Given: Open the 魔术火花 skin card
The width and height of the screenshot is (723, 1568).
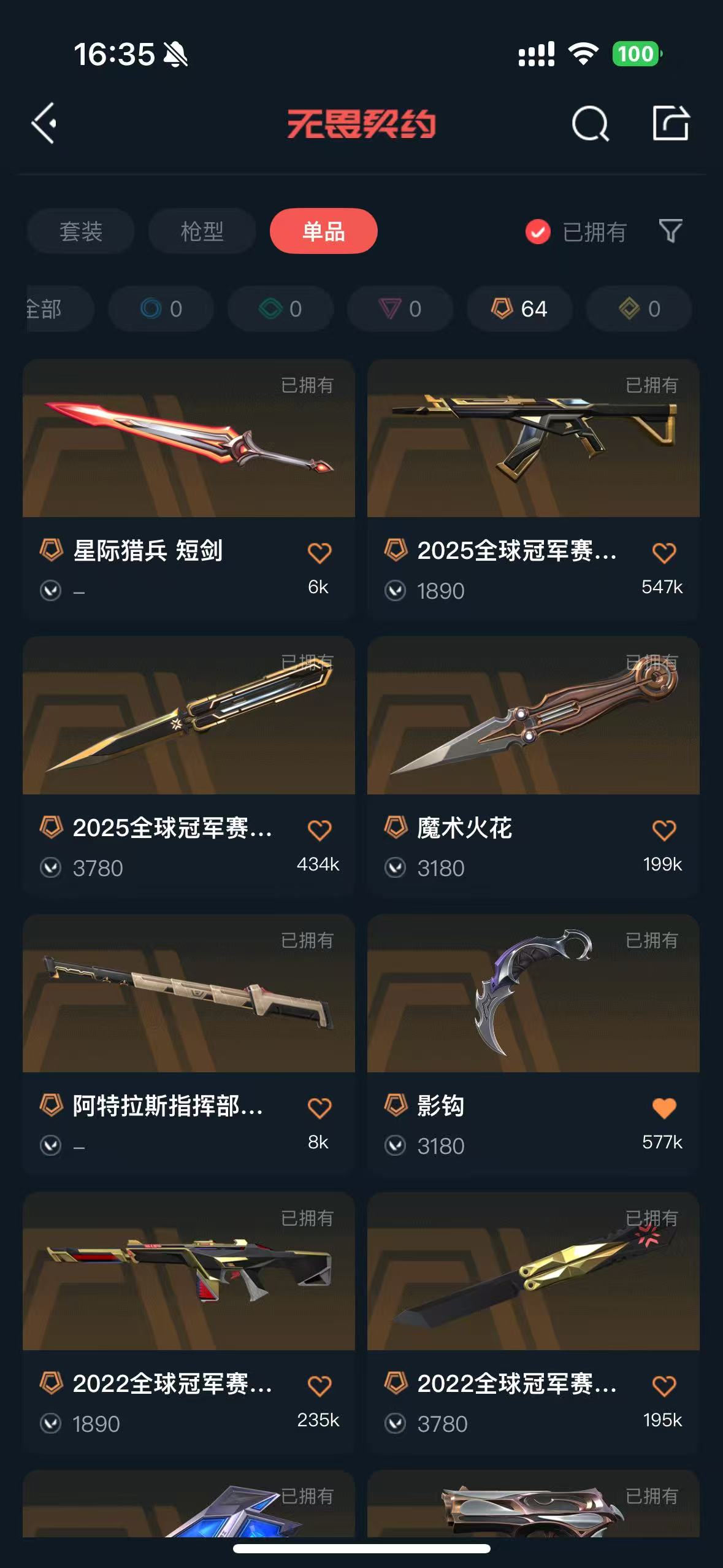Looking at the screenshot, I should point(533,768).
